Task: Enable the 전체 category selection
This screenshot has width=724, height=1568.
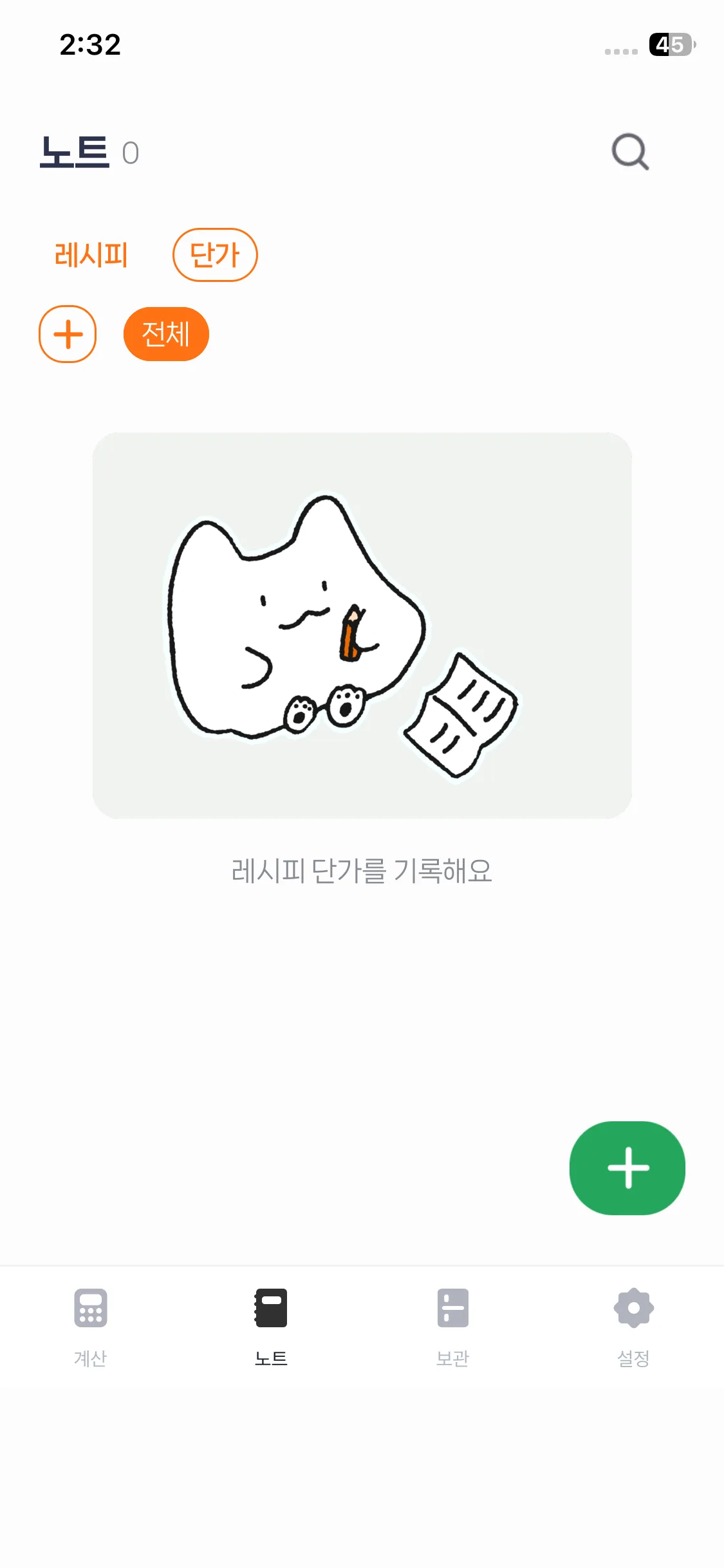Action: [x=166, y=334]
